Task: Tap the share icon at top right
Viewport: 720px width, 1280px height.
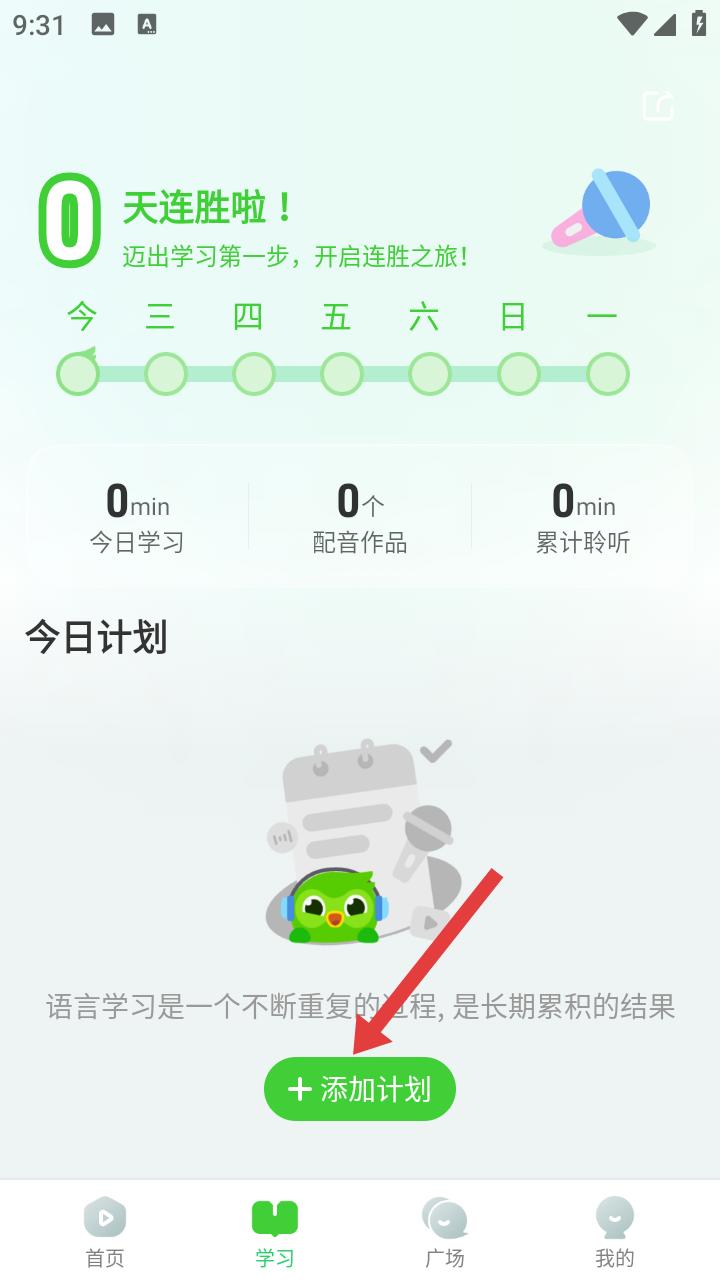Action: [658, 106]
